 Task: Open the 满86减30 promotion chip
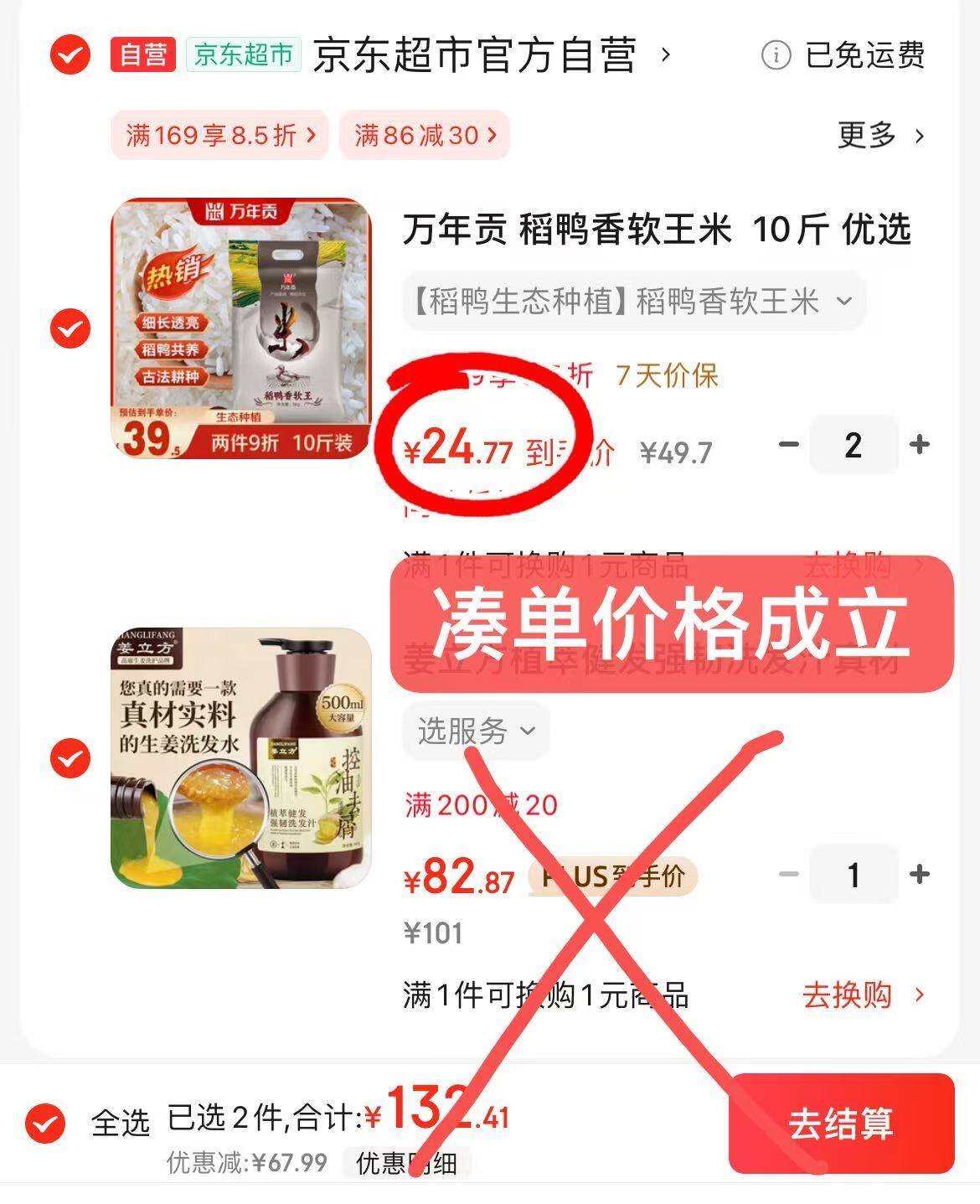click(x=425, y=135)
